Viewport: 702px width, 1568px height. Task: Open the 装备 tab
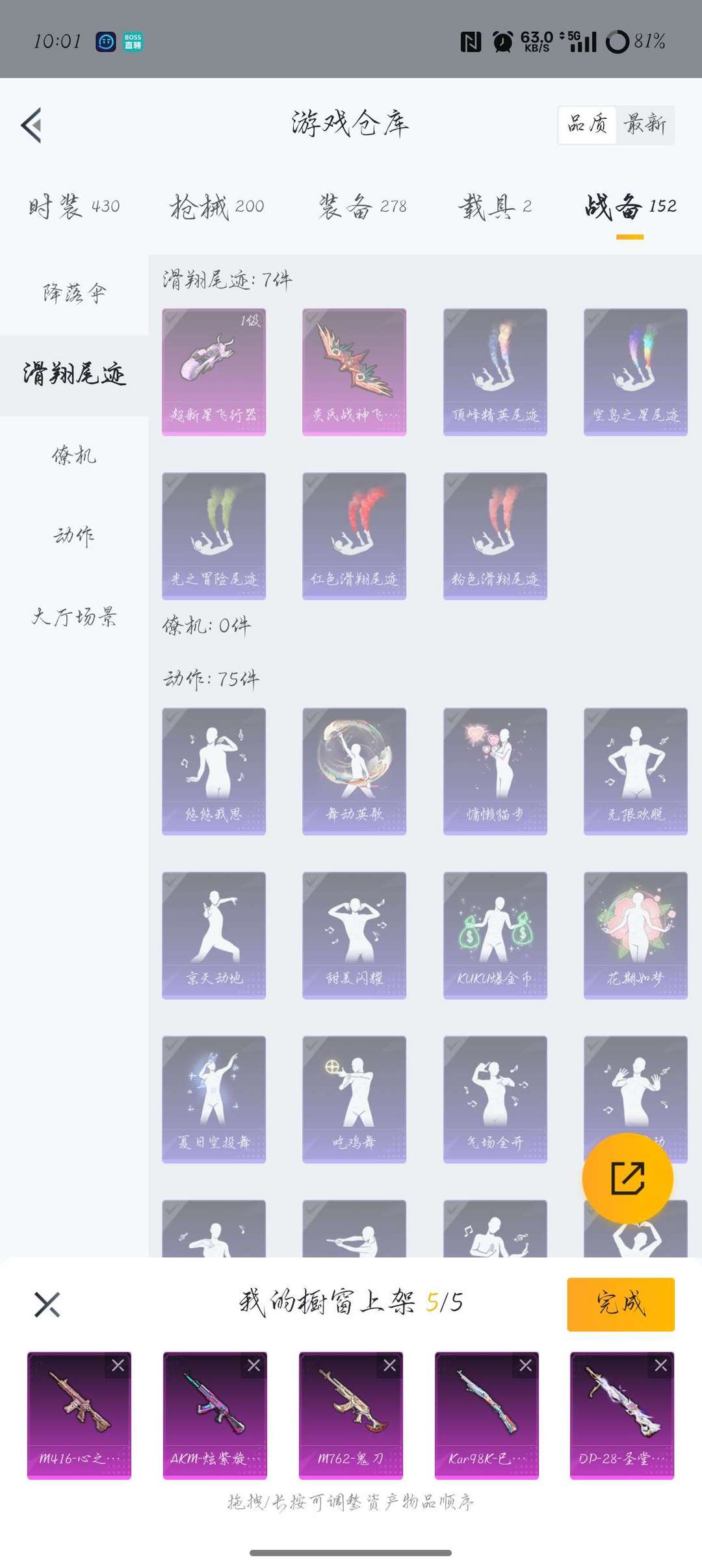[362, 207]
